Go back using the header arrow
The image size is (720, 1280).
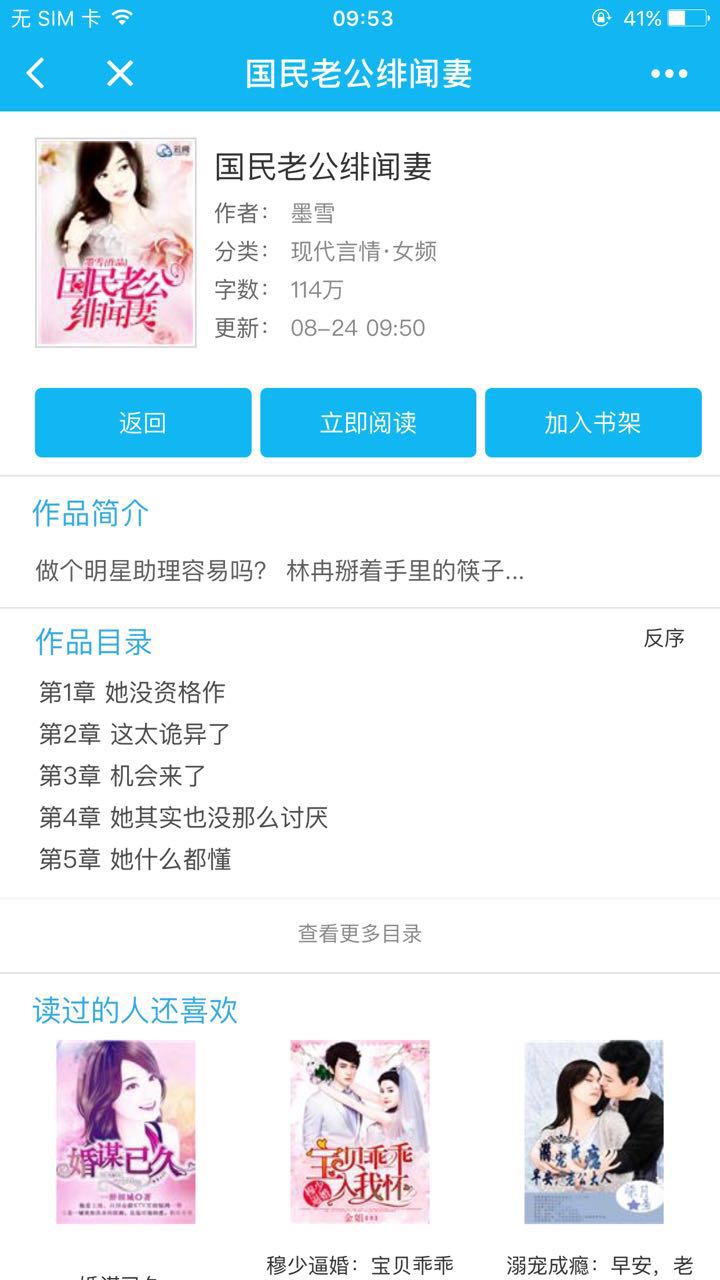coord(36,73)
